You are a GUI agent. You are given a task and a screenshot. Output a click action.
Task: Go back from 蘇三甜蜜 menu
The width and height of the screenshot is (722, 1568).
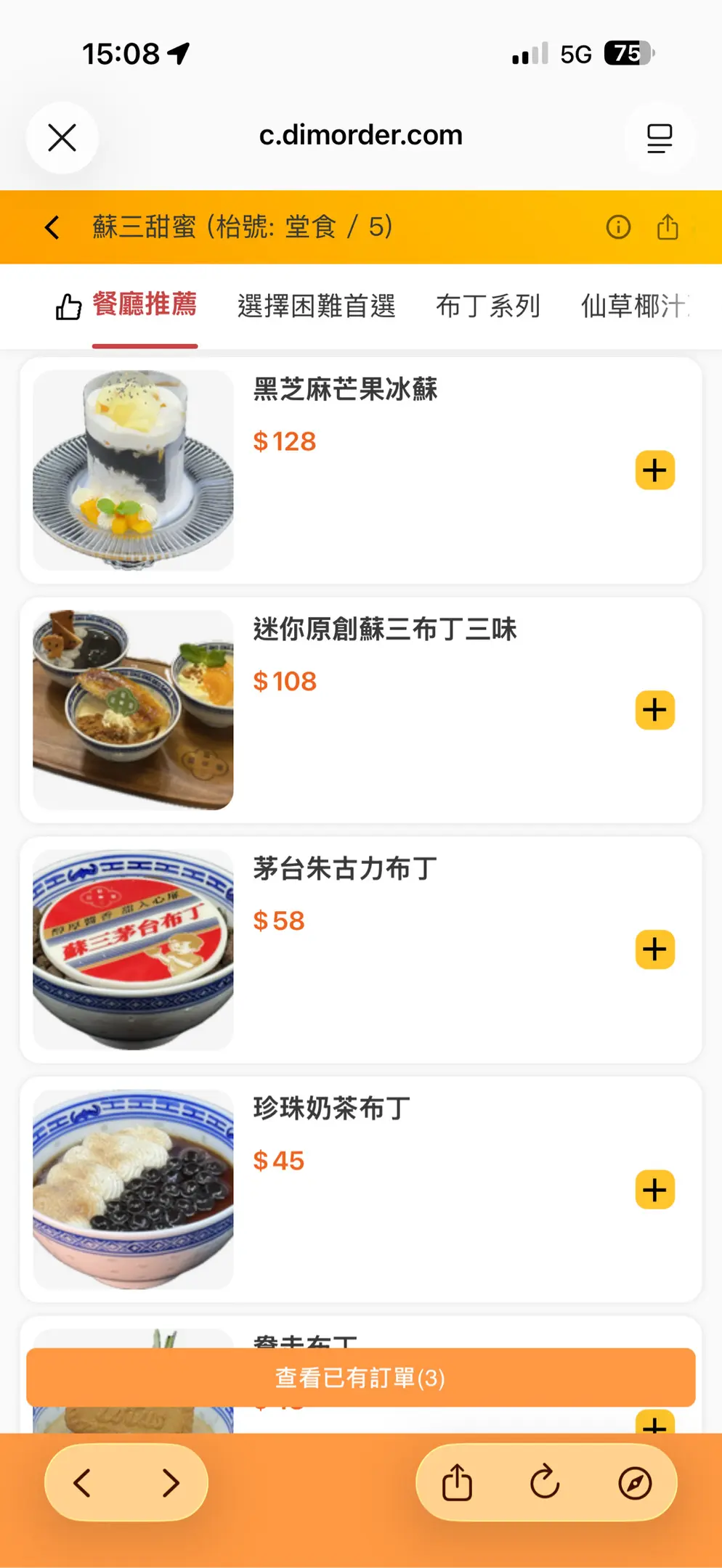pos(52,227)
